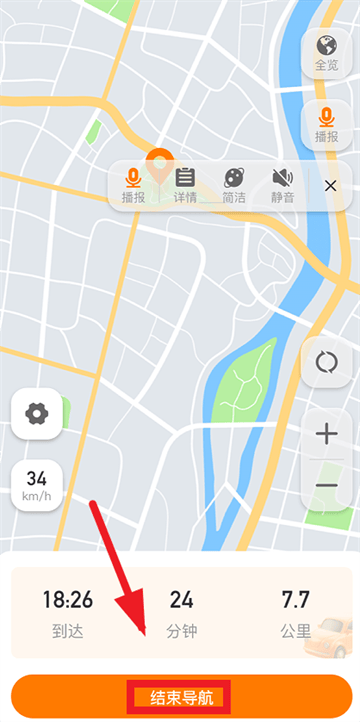
Task: Open the 全览 overview button
Action: tap(326, 53)
